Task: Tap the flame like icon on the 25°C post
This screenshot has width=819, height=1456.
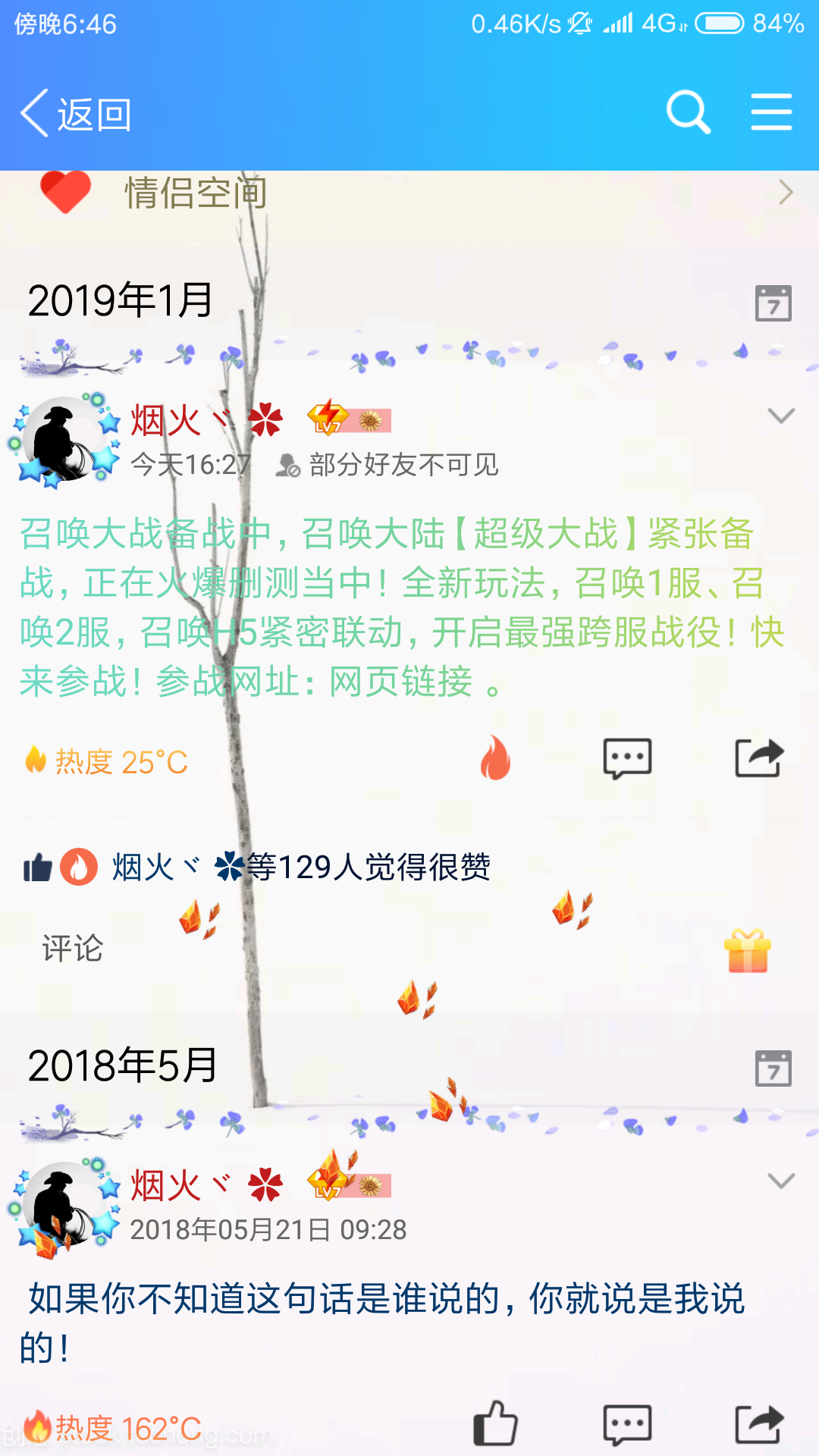Action: (495, 758)
